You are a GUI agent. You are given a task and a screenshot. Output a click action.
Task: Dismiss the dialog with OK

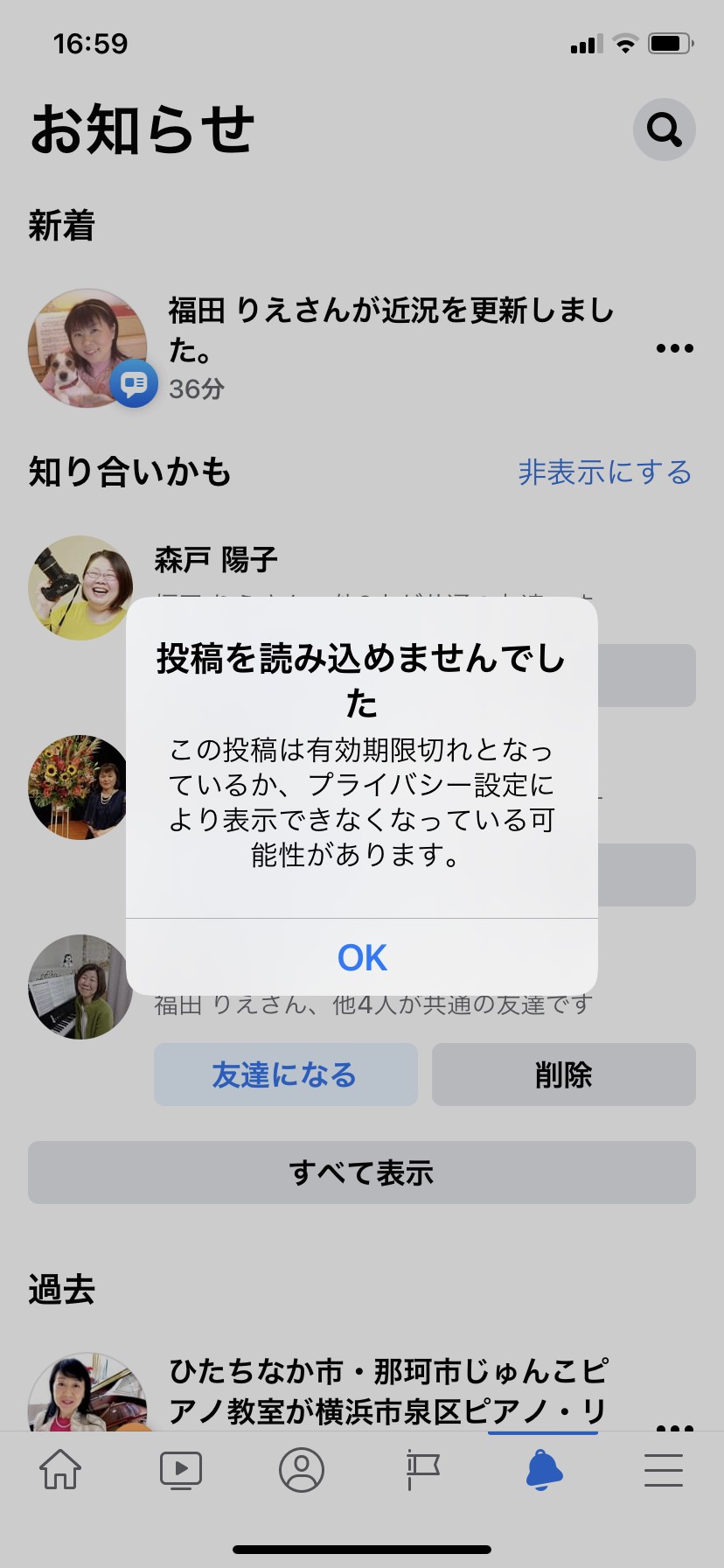(362, 957)
